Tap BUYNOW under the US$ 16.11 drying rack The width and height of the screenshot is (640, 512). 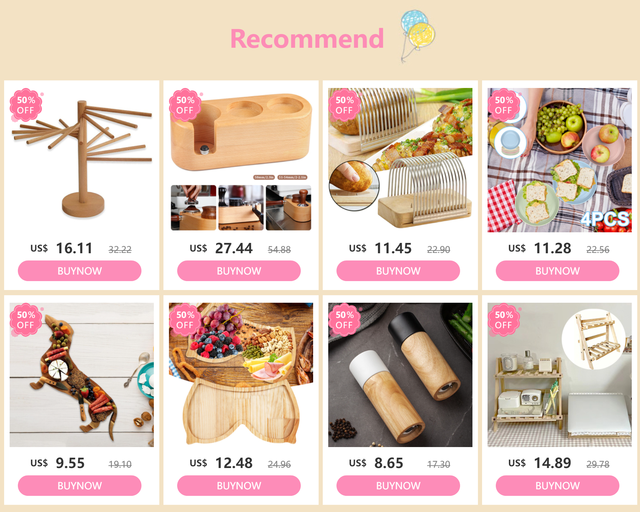tap(80, 271)
